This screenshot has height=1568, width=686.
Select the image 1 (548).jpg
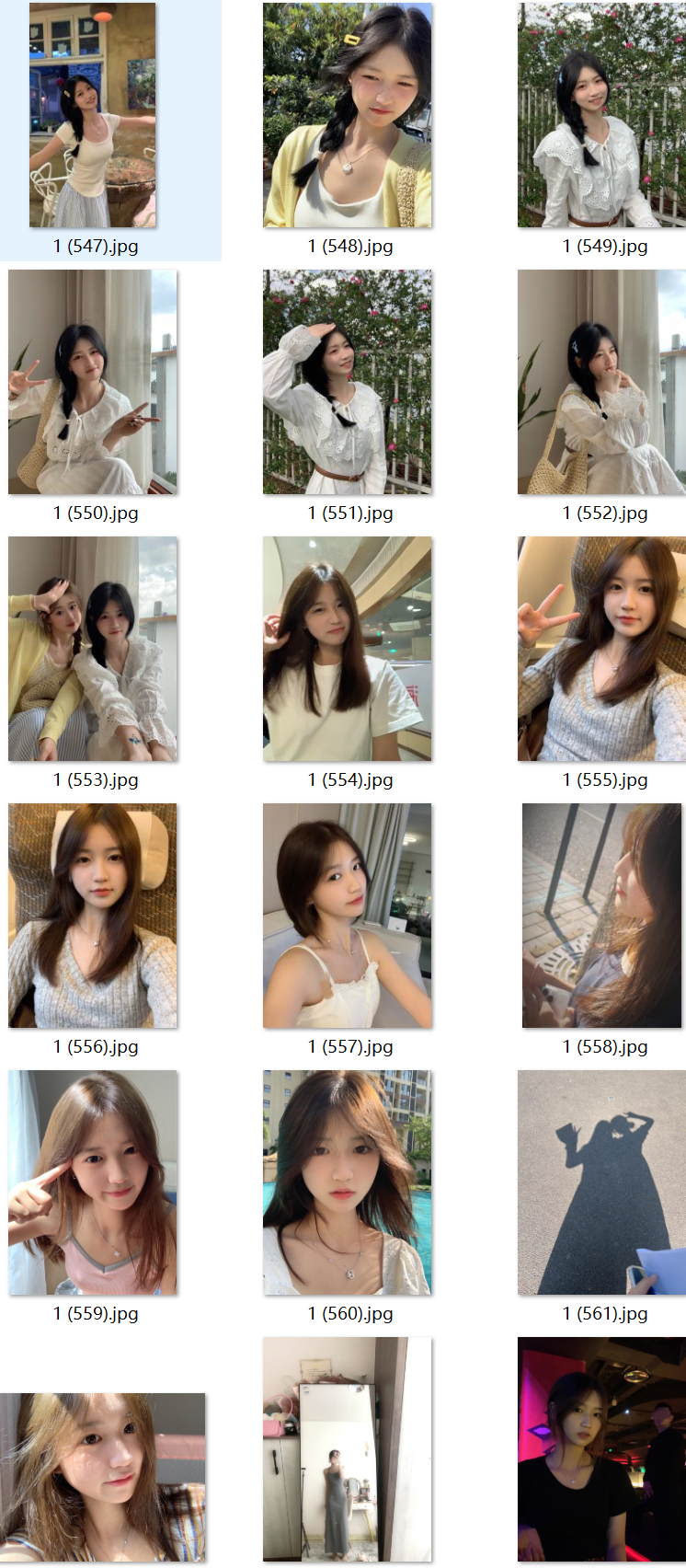click(x=348, y=115)
